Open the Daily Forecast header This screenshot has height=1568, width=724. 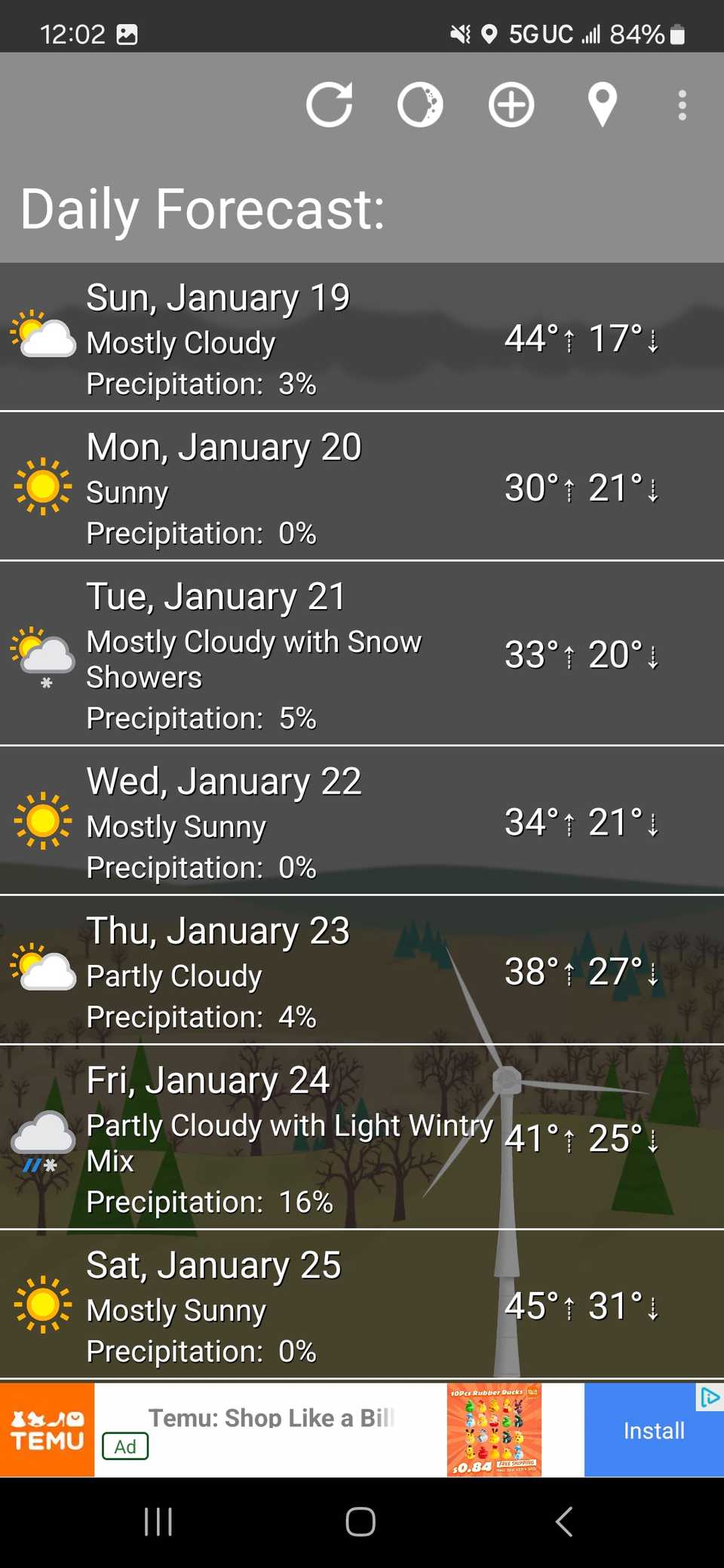204,209
